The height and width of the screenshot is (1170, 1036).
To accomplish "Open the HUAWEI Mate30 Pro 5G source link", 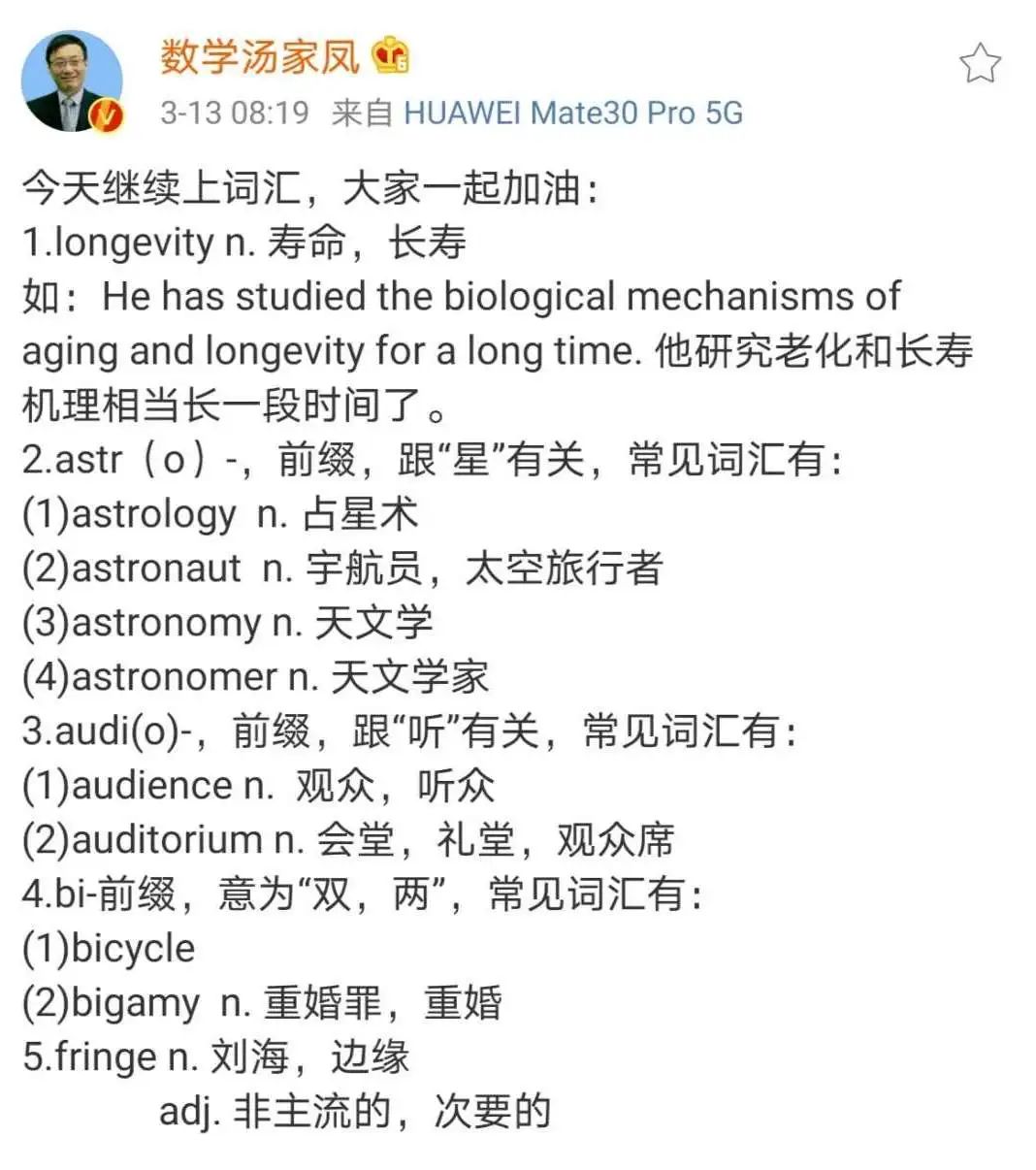I will (572, 114).
